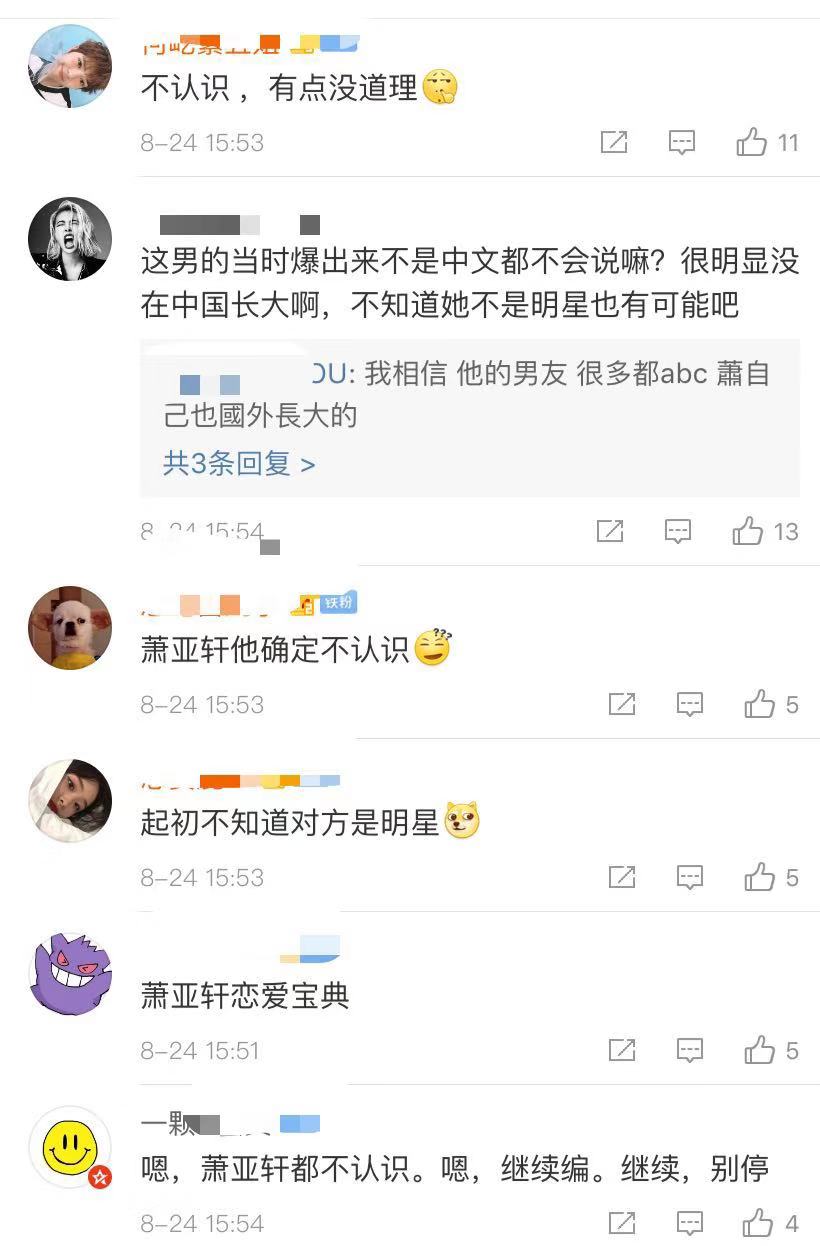Viewport: 820px width, 1246px height.
Task: Open the smiley face avatar profile
Action: click(69, 1147)
